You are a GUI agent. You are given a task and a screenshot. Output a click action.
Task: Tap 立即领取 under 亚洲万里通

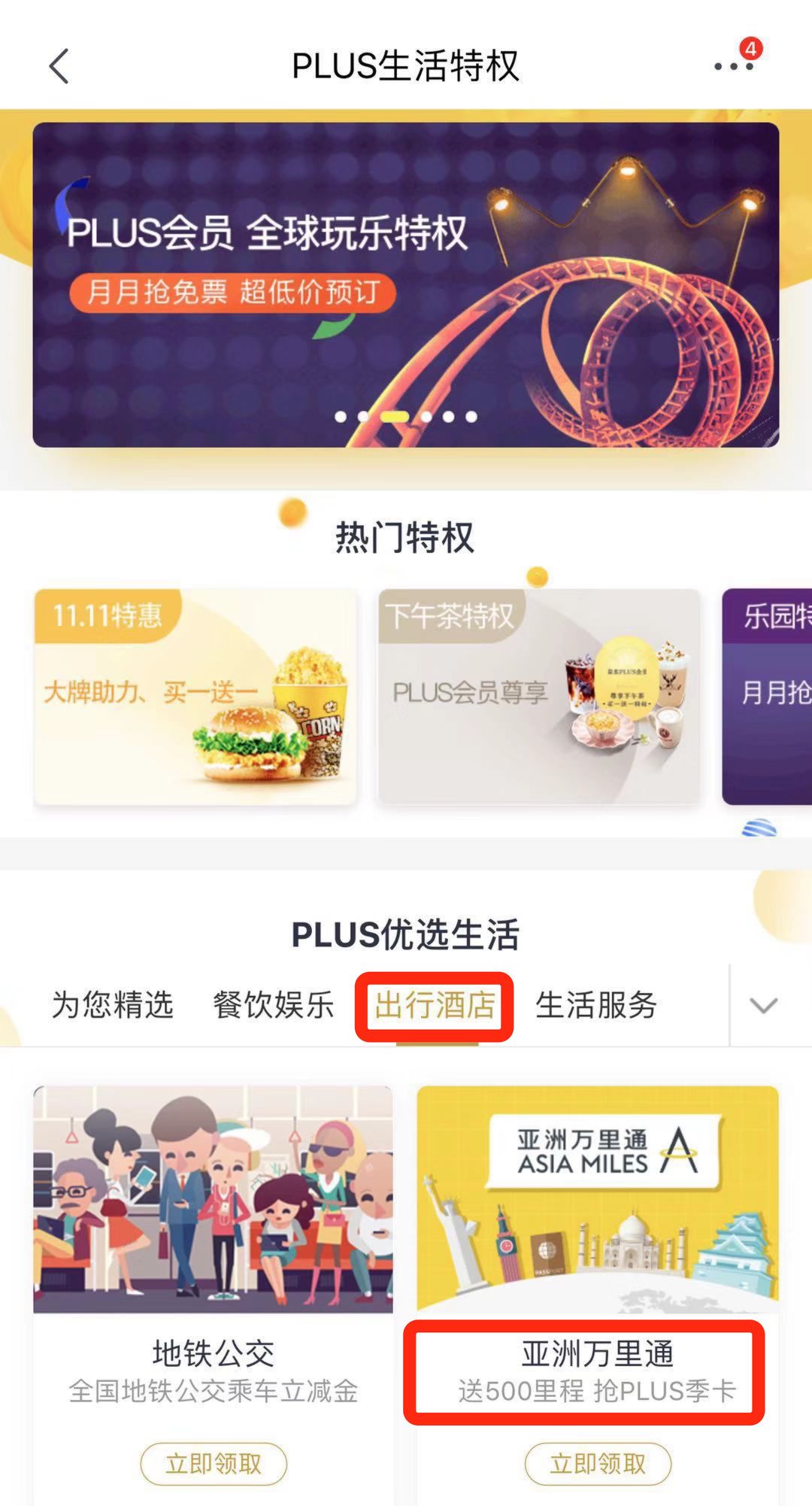pyautogui.click(x=598, y=1464)
